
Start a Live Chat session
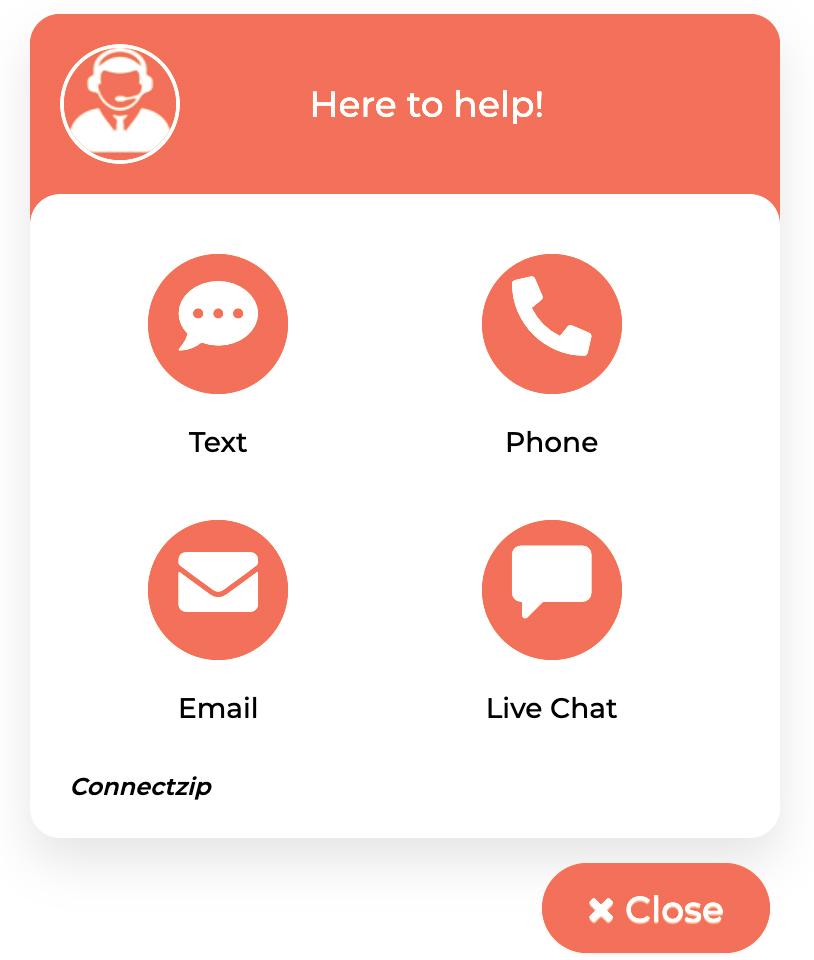(552, 590)
